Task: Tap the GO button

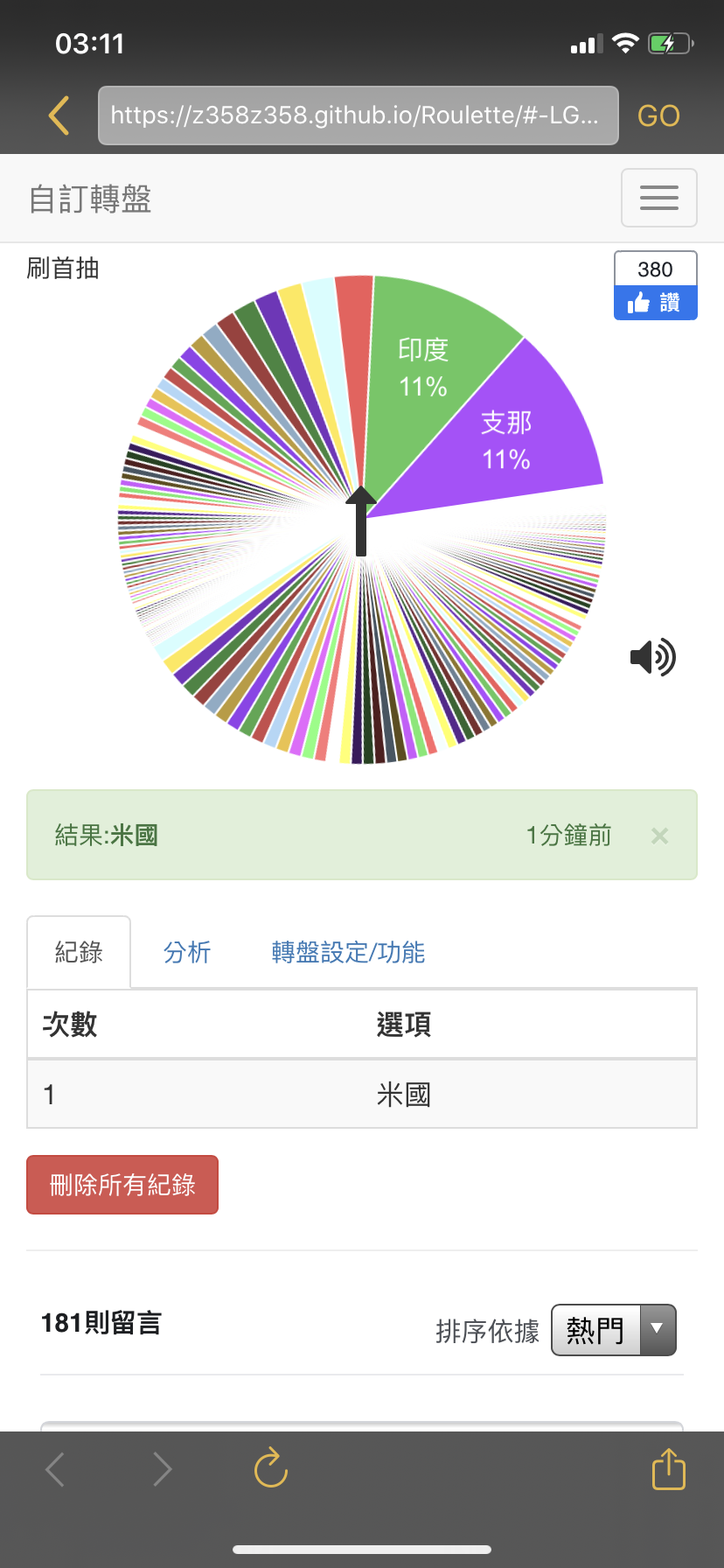Action: (x=658, y=115)
